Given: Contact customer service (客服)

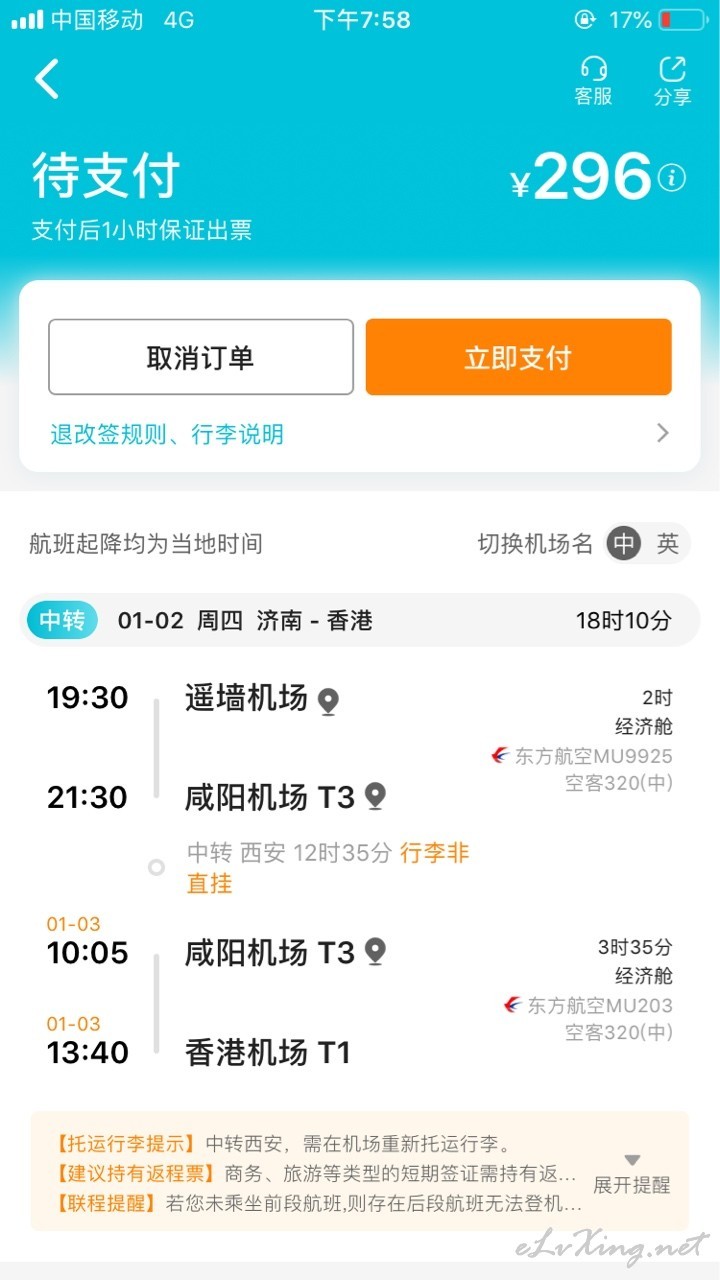Looking at the screenshot, I should tap(593, 80).
